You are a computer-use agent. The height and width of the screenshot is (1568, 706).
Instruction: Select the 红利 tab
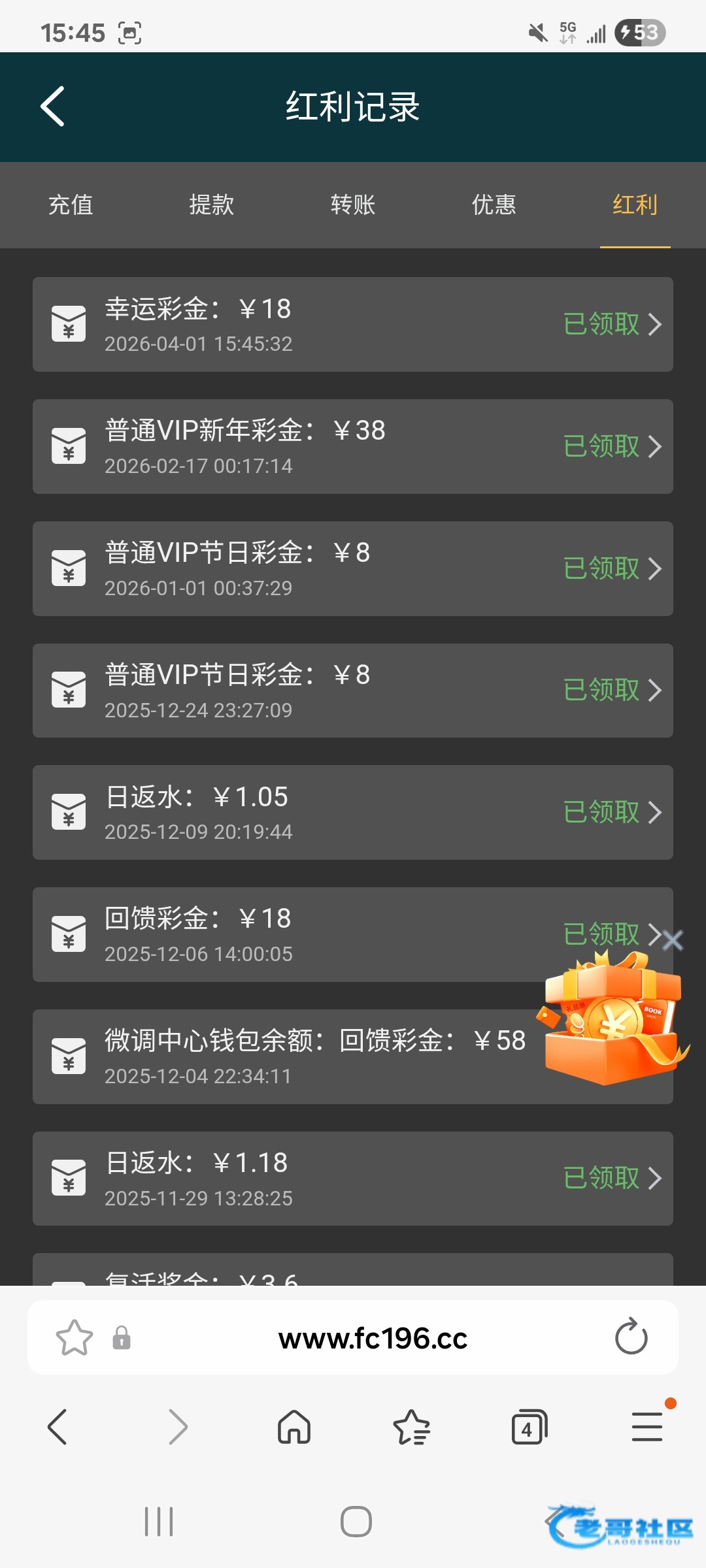(x=635, y=205)
